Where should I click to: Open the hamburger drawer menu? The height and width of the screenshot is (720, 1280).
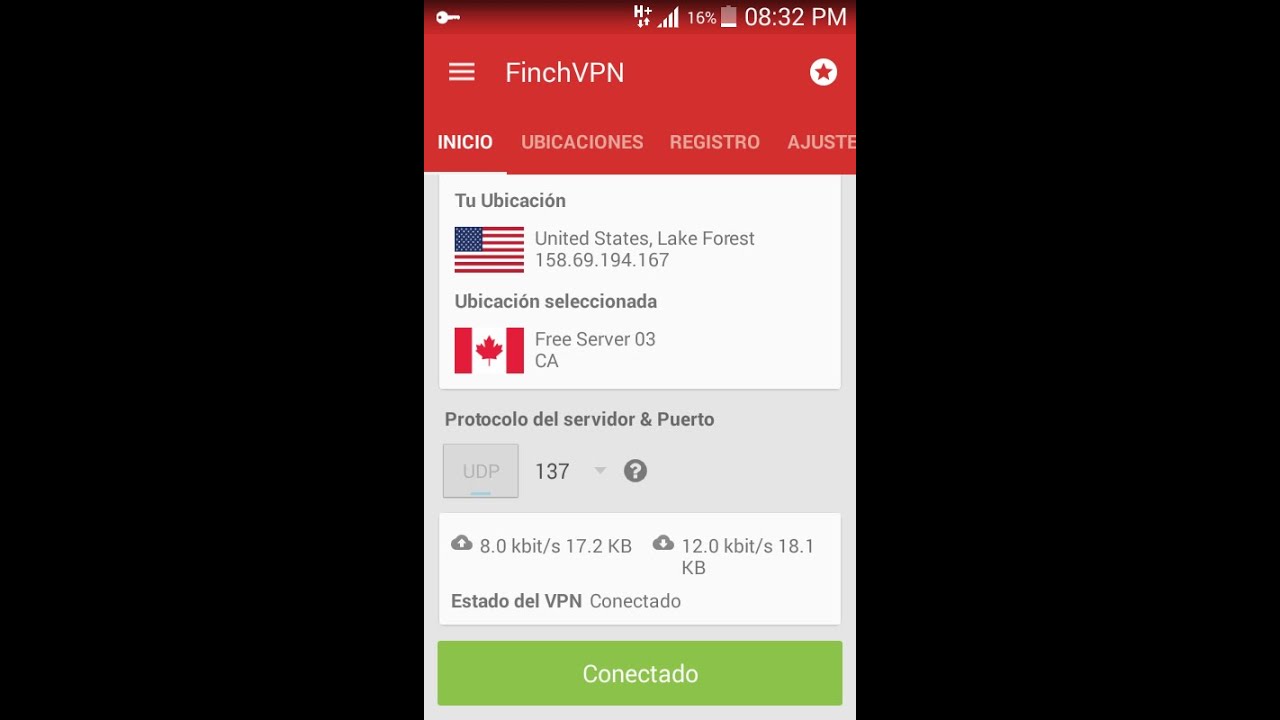[x=461, y=72]
